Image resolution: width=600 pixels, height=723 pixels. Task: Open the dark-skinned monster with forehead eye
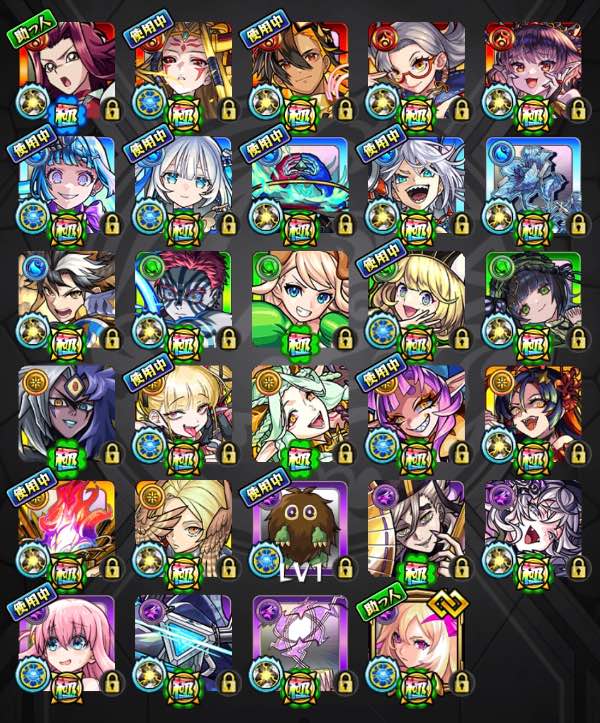pyautogui.click(x=66, y=412)
